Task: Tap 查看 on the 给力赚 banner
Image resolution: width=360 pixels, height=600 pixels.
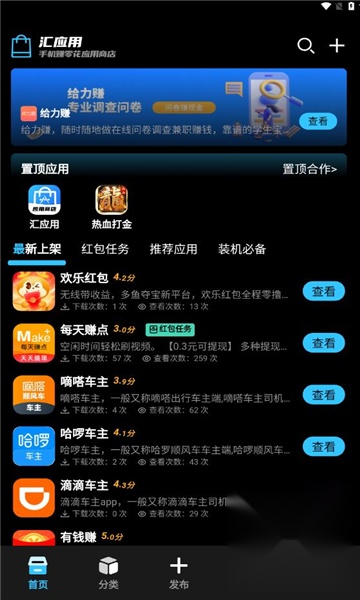Action: click(318, 122)
